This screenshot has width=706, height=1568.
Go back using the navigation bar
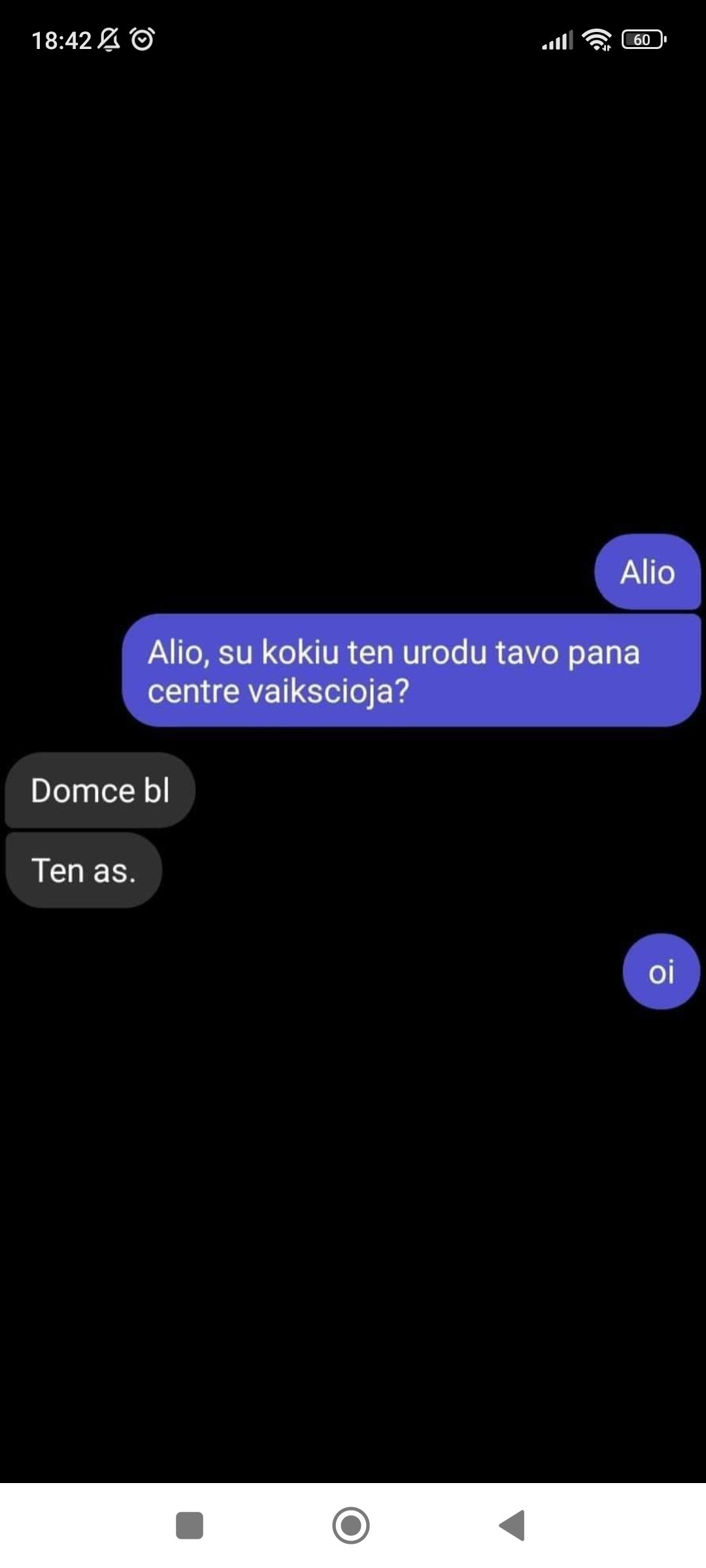pyautogui.click(x=512, y=1526)
